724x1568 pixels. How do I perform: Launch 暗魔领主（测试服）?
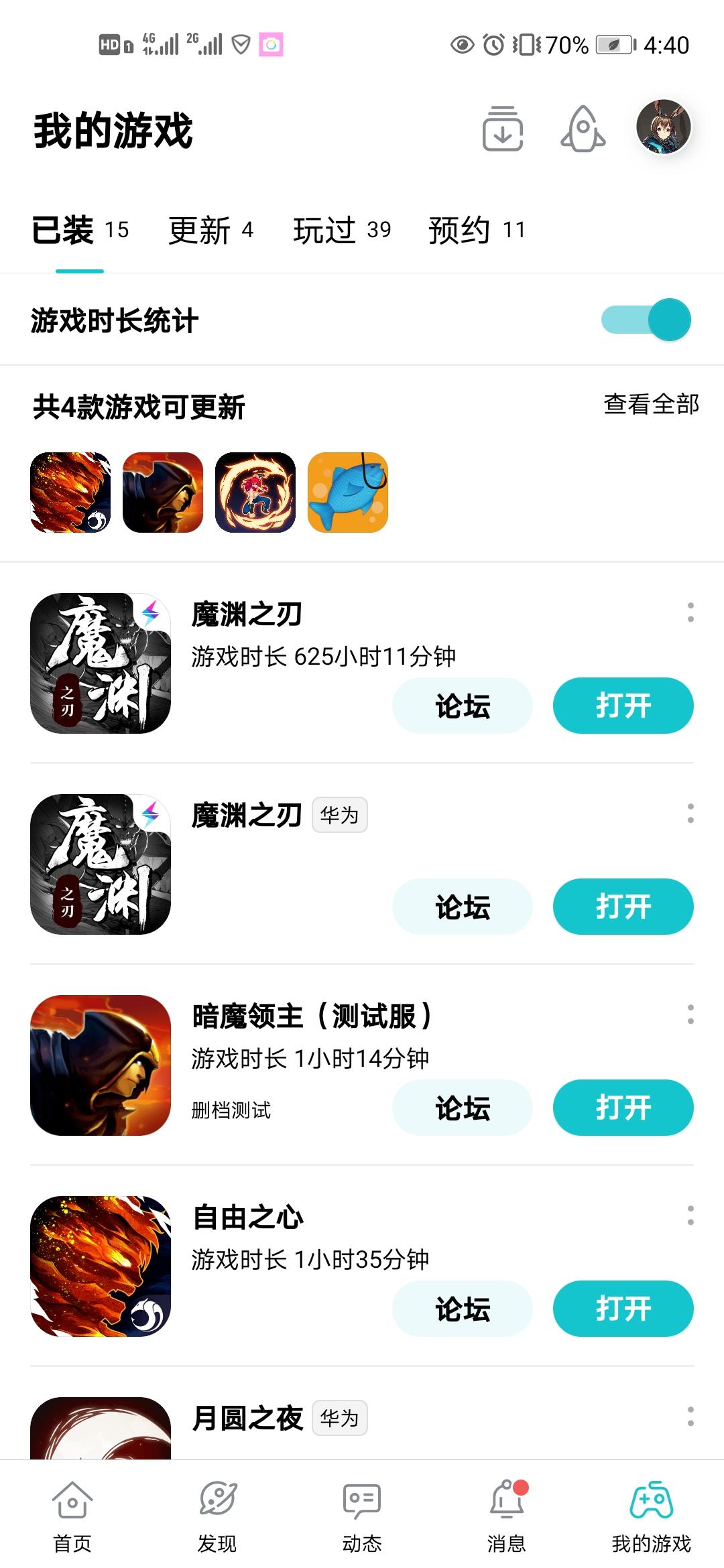(x=623, y=1108)
